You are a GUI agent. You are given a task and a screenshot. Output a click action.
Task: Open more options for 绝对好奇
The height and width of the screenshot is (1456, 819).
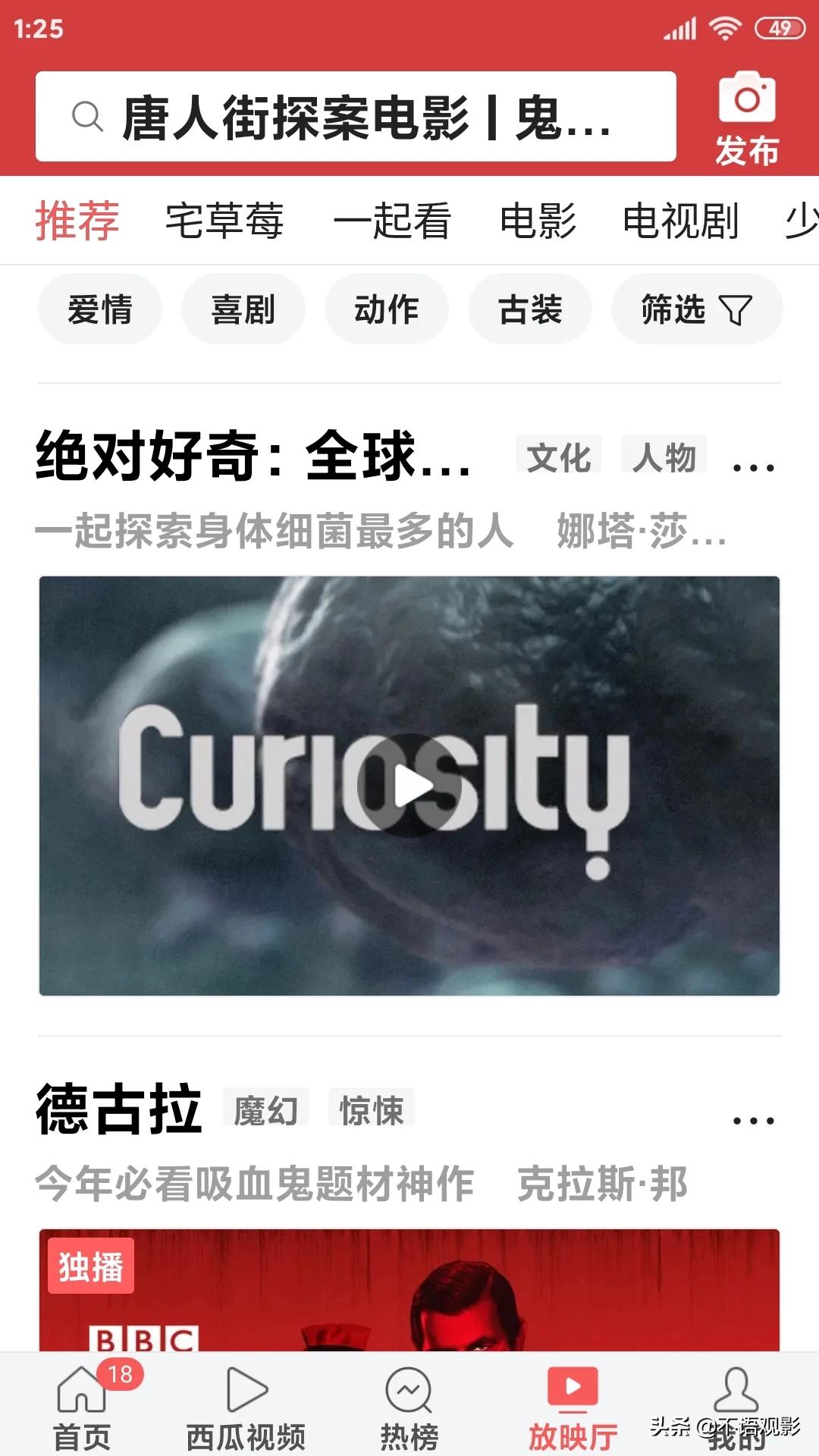click(x=753, y=466)
